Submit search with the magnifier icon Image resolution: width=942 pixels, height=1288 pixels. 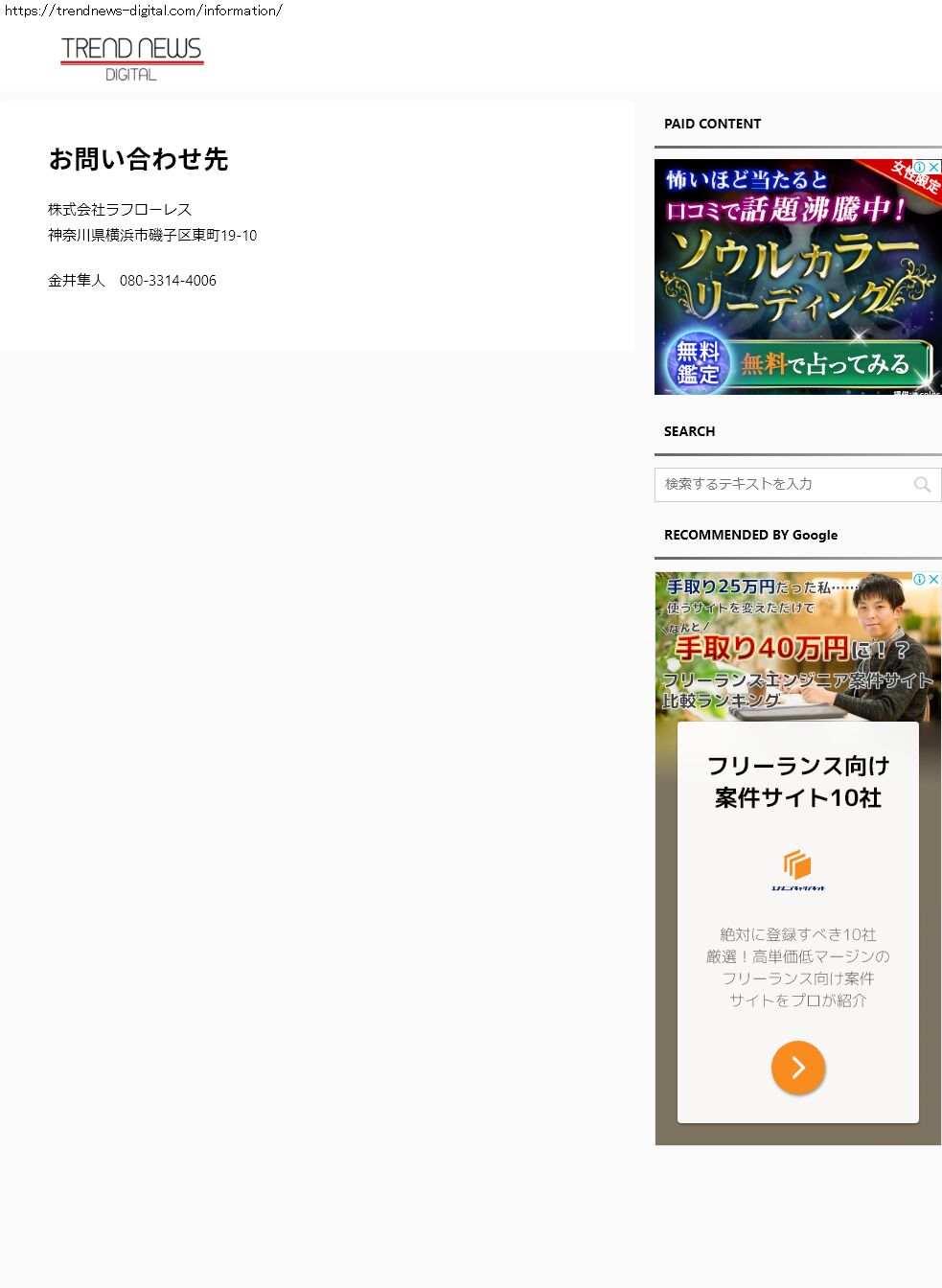click(922, 485)
